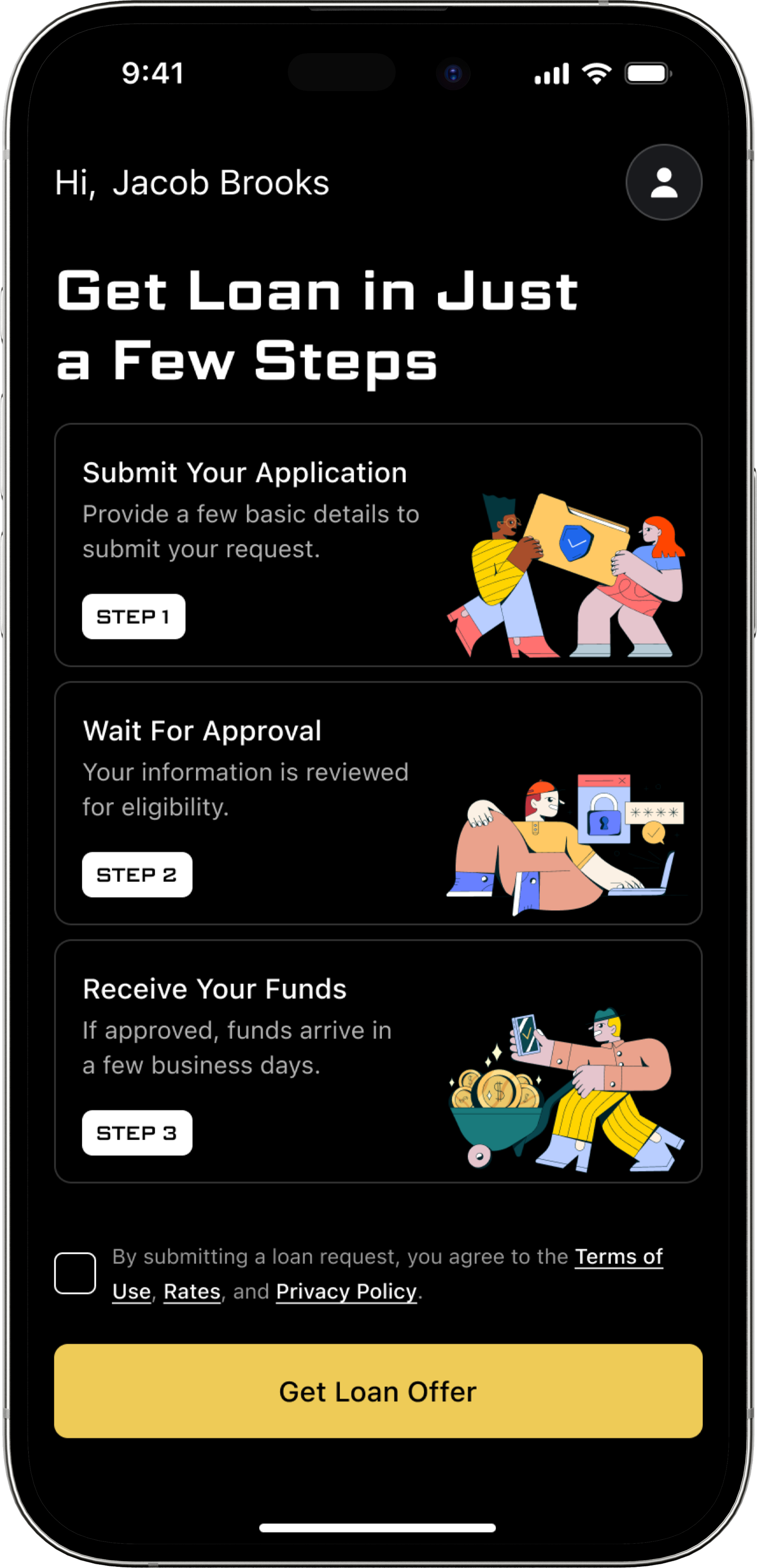Open the Privacy Policy link
The height and width of the screenshot is (1568, 757).
pos(346,1291)
